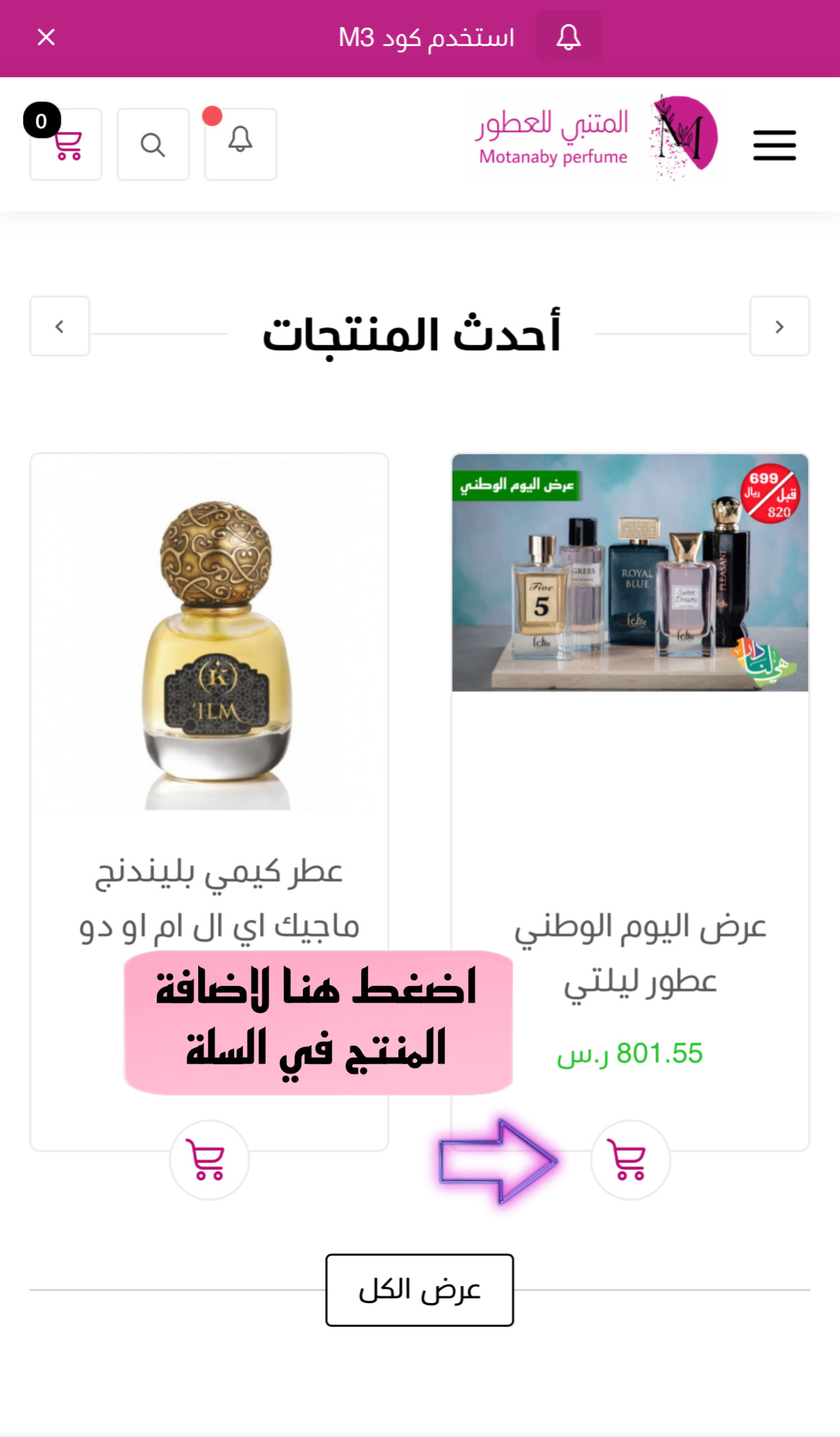Screen dimensions: 840x1437
Task: Dismiss the M3 promo code banner
Action: tap(46, 37)
